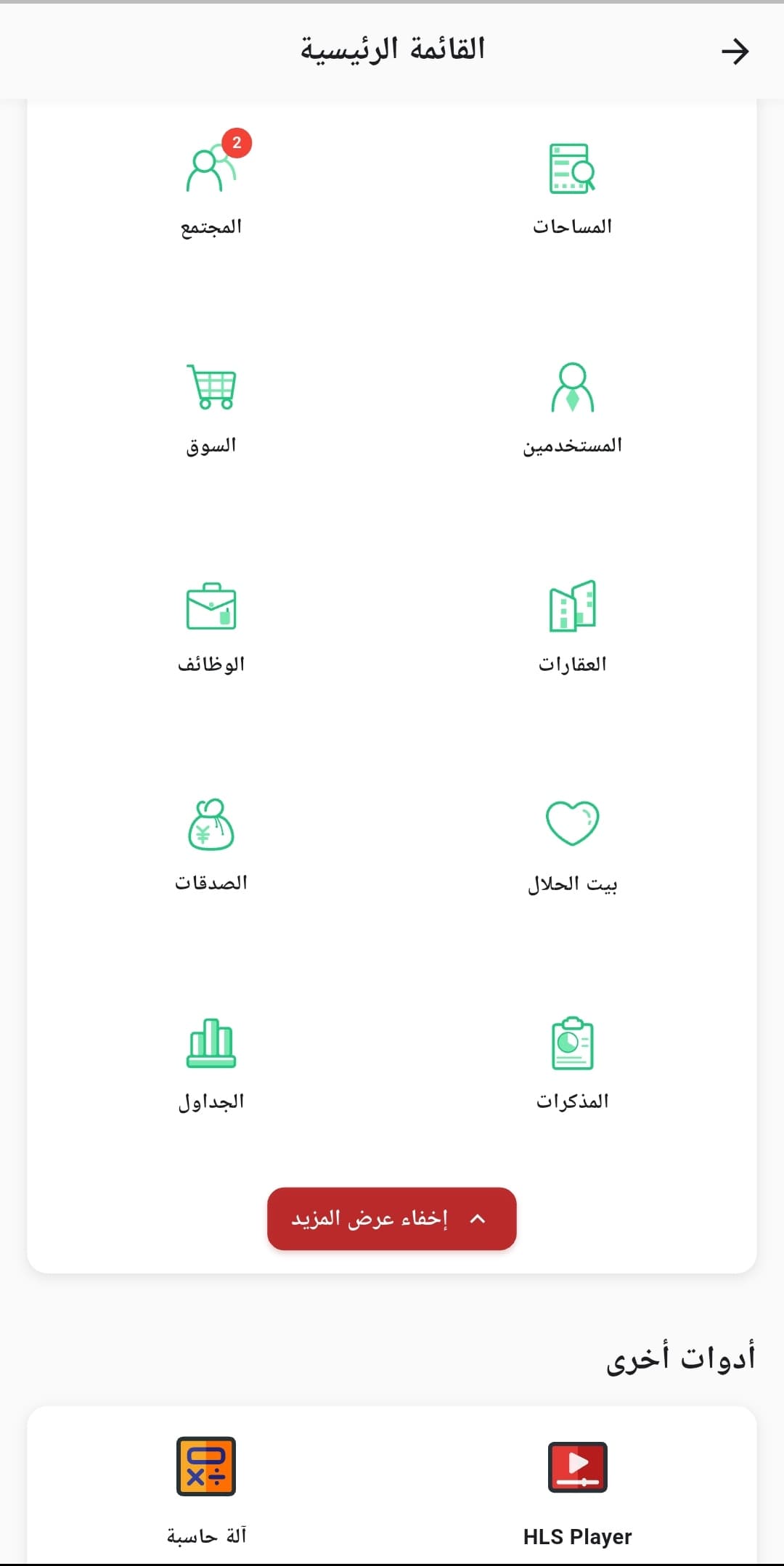
Task: Open بيت الحلال heart icon
Action: tap(573, 824)
